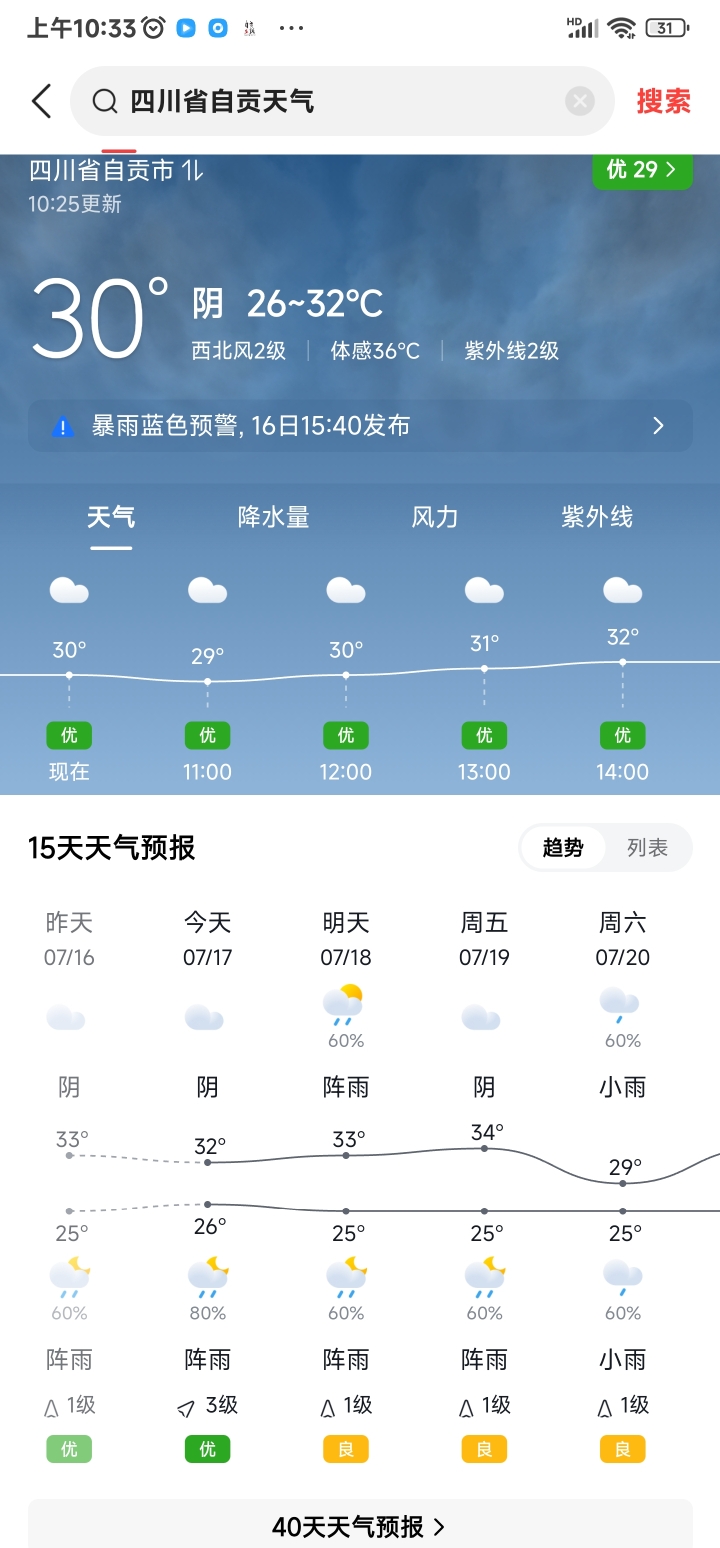Clear the search query text
The height and width of the screenshot is (1548, 720).
click(580, 101)
